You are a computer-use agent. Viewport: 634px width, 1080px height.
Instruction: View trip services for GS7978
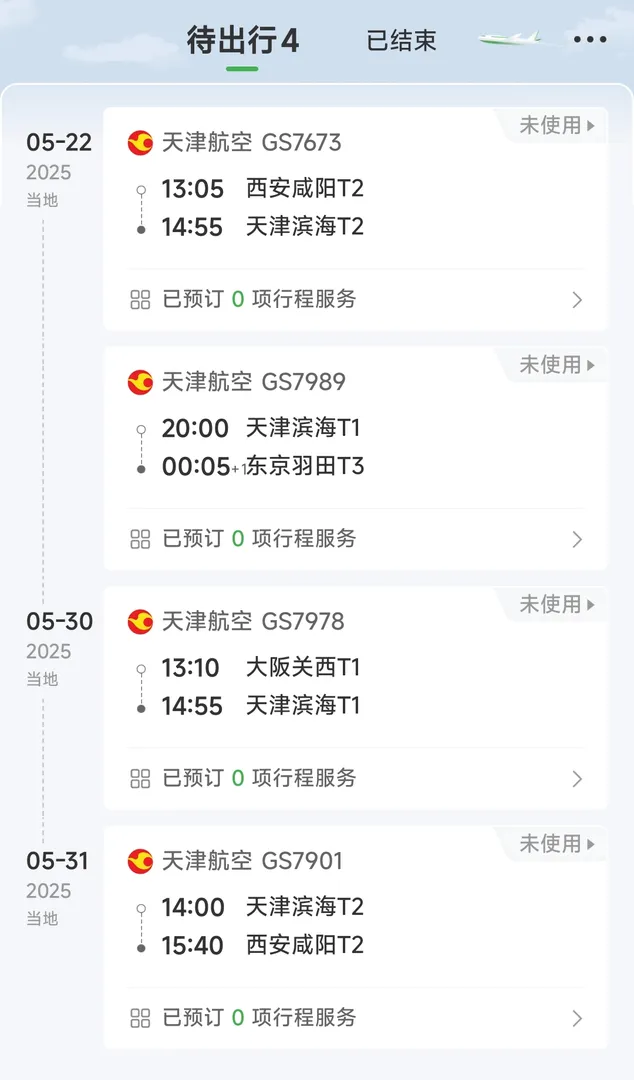click(356, 778)
